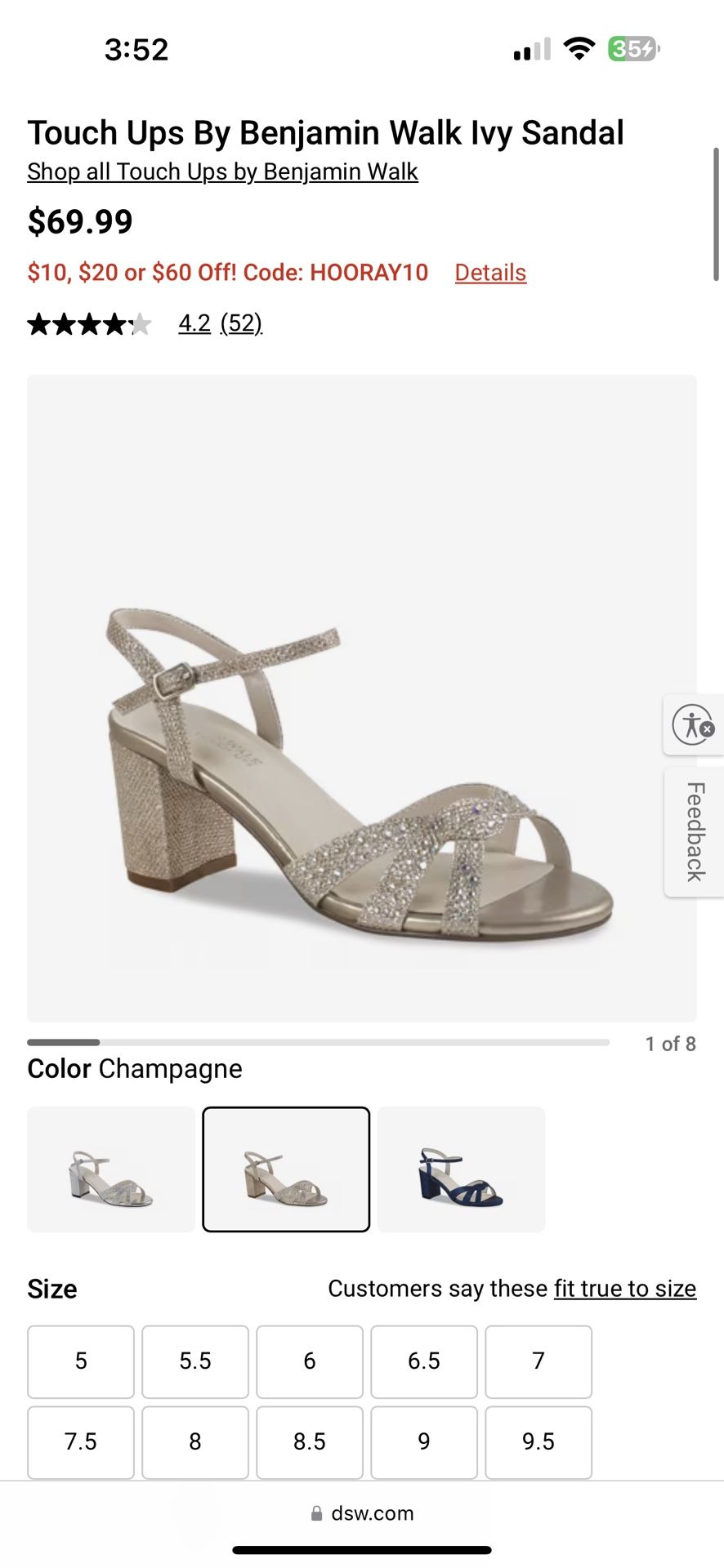Open the 4.2 rating with 52 reviews
The width and height of the screenshot is (724, 1568).
[220, 323]
